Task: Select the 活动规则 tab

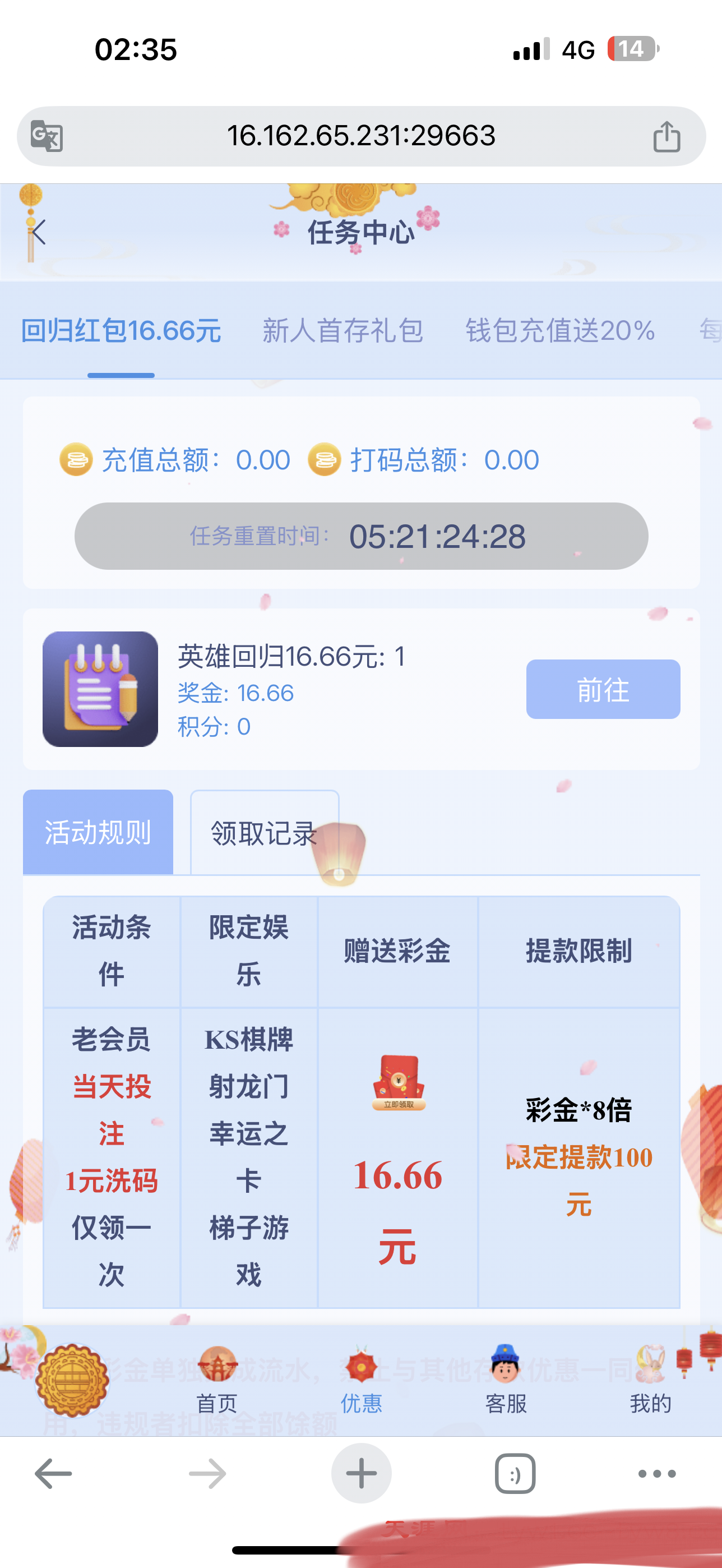Action: [x=98, y=832]
